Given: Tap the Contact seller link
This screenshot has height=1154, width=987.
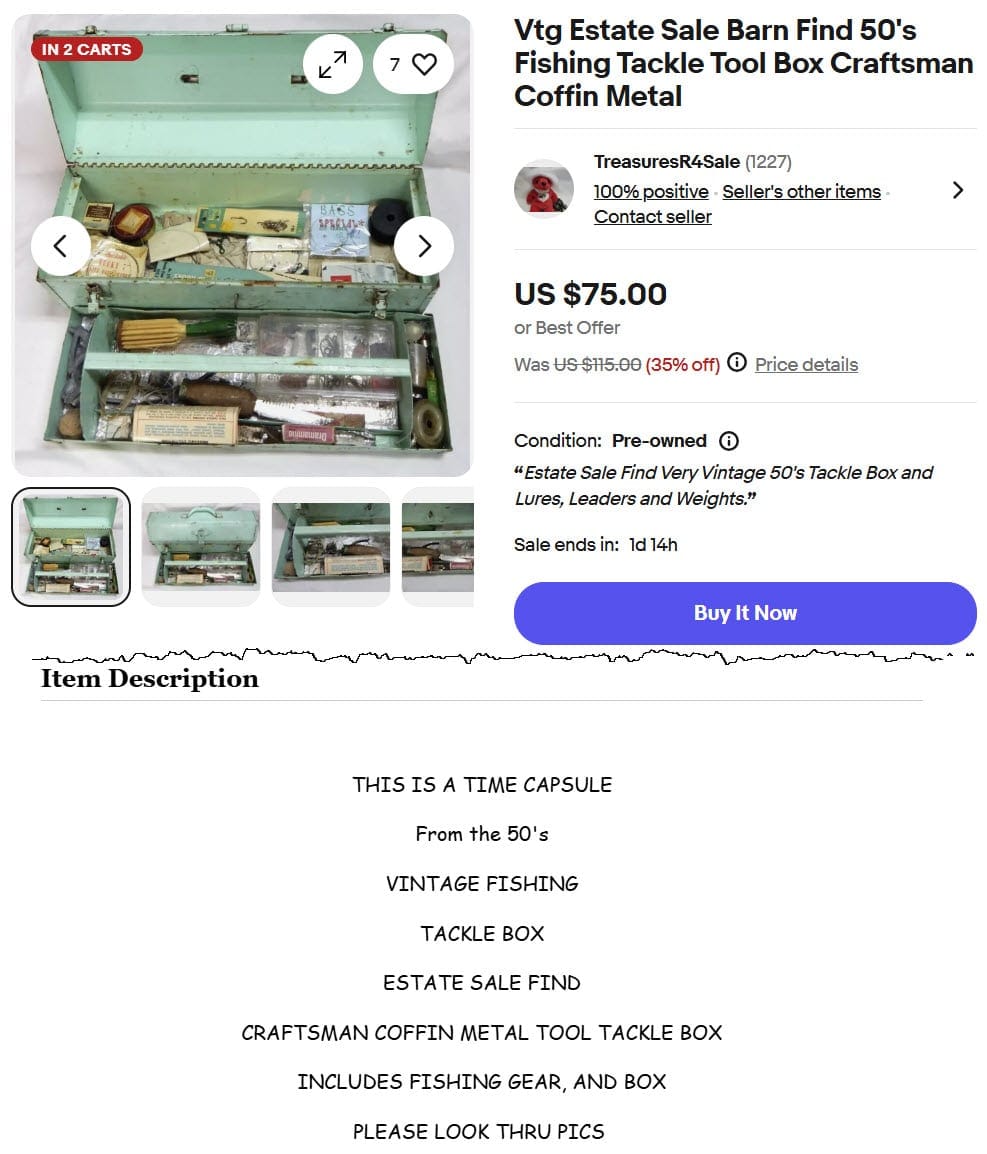Looking at the screenshot, I should pos(653,217).
